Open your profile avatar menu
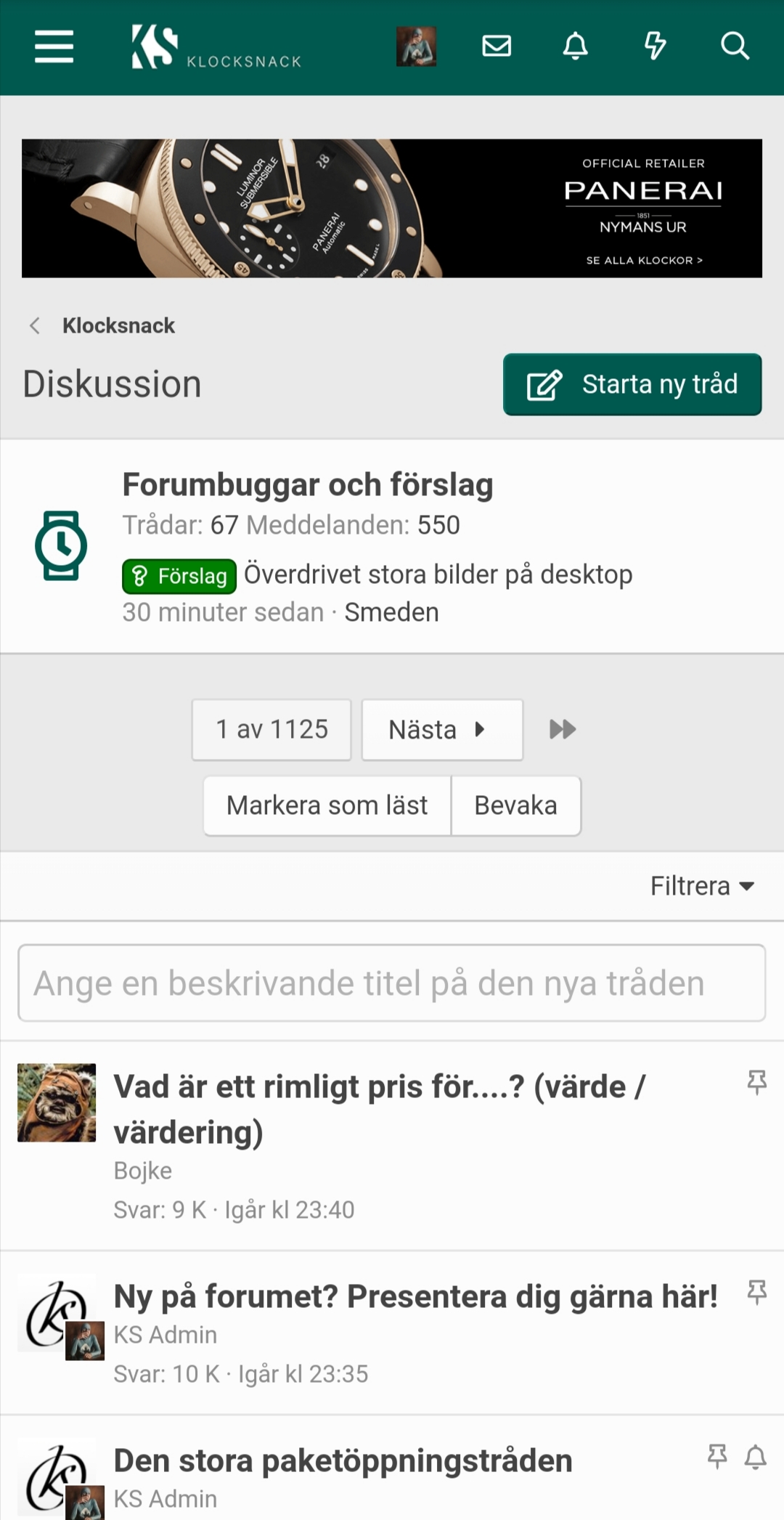 tap(416, 47)
